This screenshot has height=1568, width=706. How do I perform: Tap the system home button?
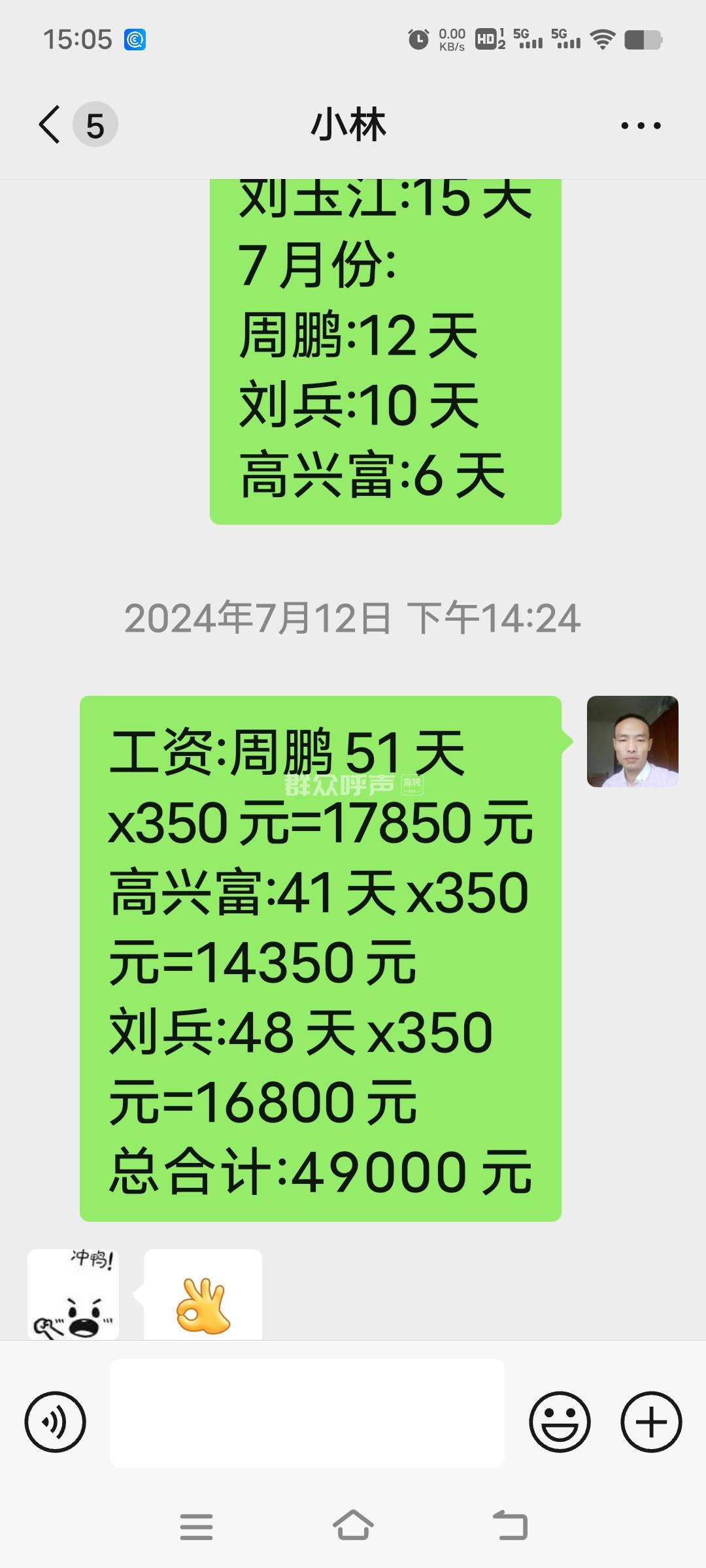pyautogui.click(x=353, y=1526)
